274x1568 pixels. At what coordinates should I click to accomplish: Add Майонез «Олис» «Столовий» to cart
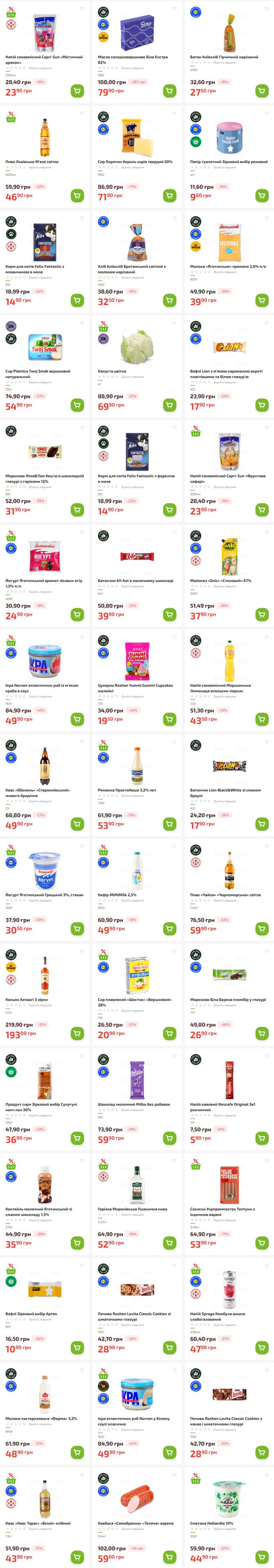(262, 615)
